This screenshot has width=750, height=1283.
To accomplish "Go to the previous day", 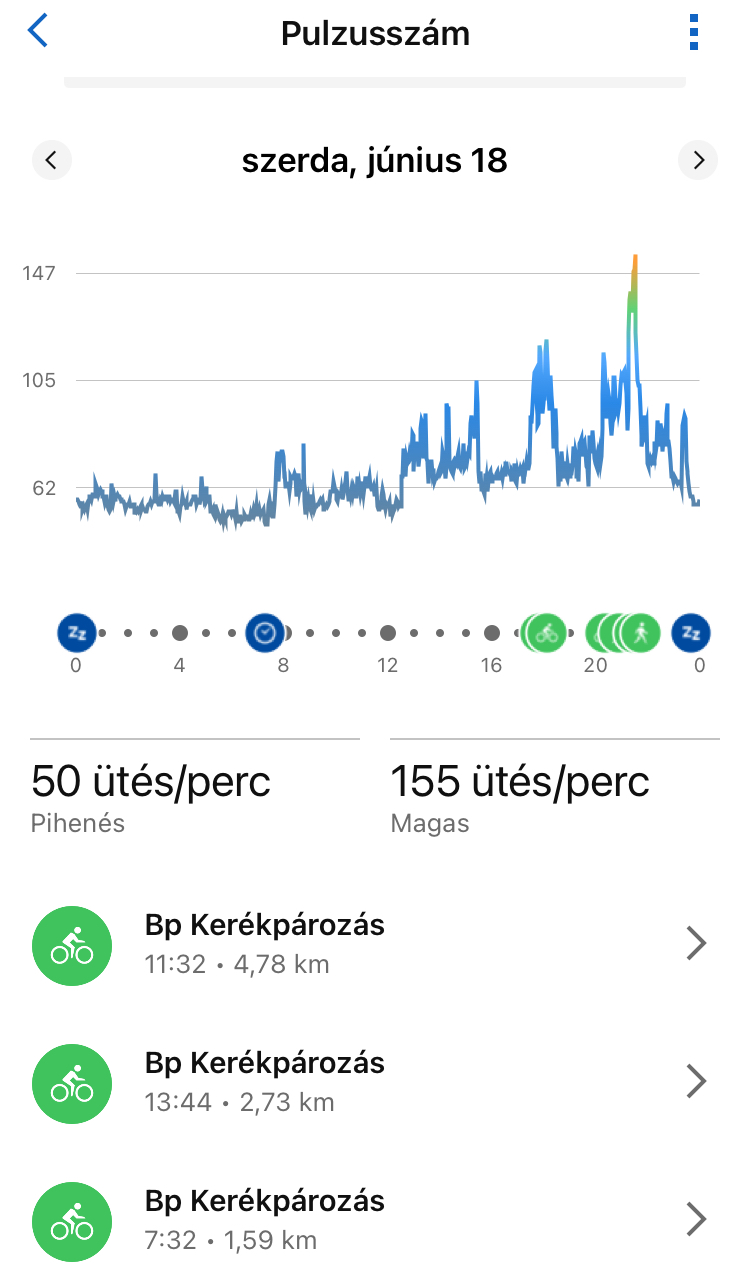I will 52,160.
